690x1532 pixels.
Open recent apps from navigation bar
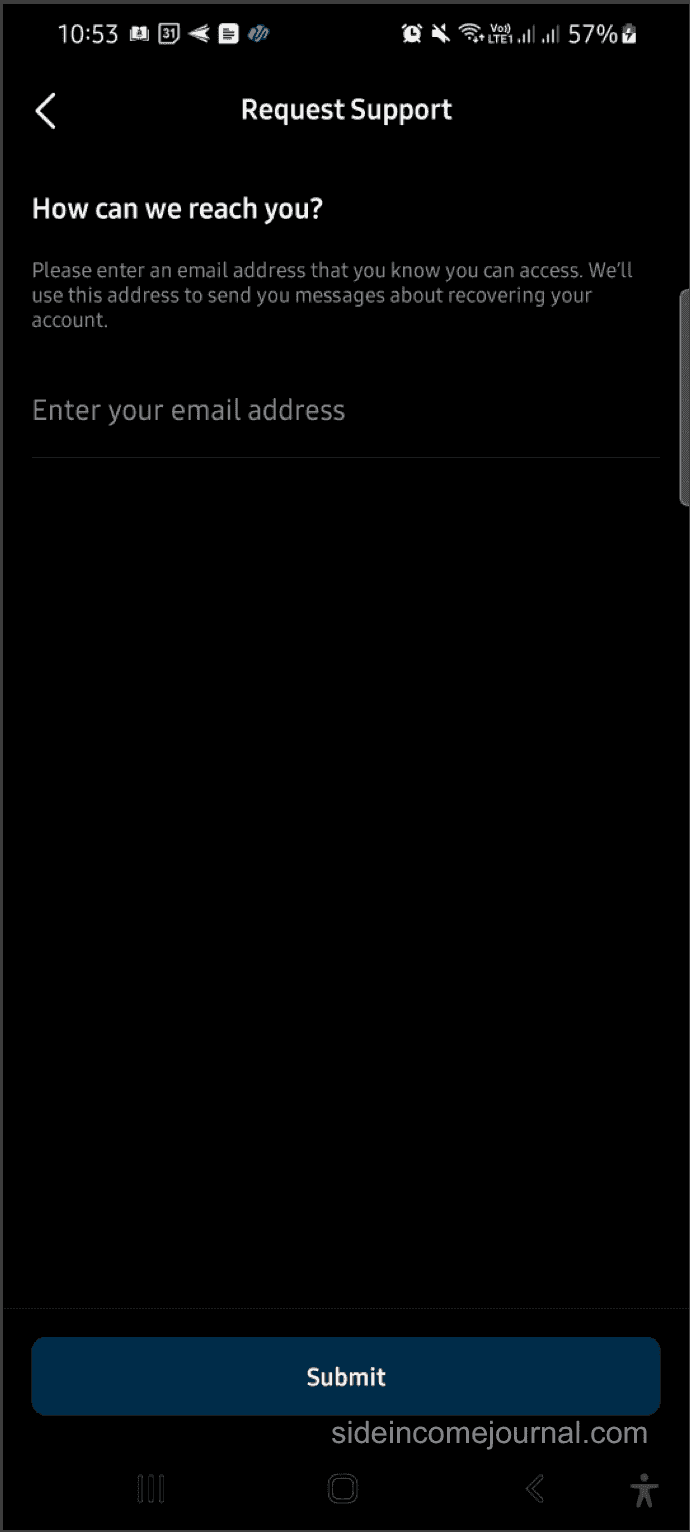tap(150, 1489)
